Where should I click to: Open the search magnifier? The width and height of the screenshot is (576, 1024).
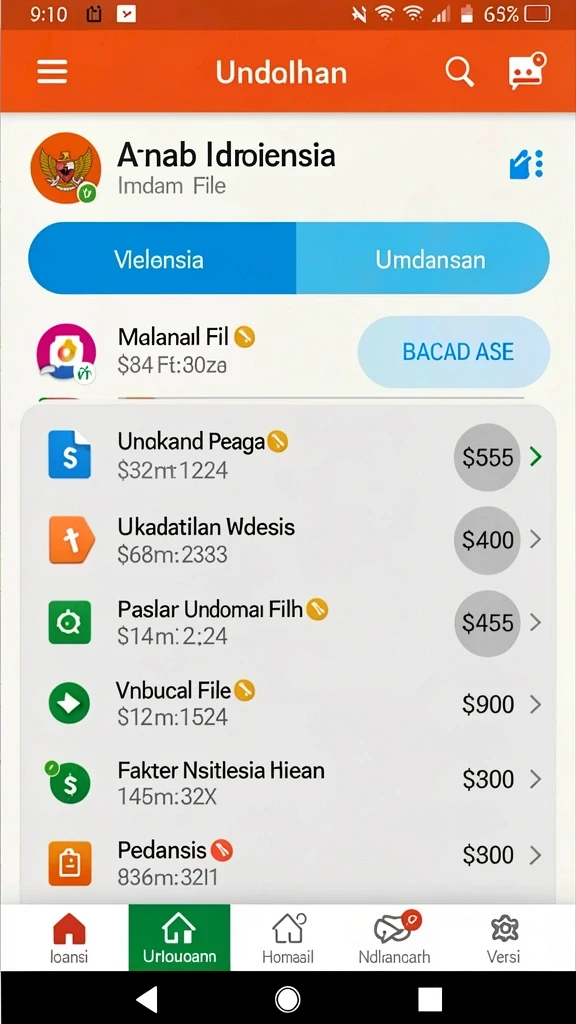[x=460, y=71]
